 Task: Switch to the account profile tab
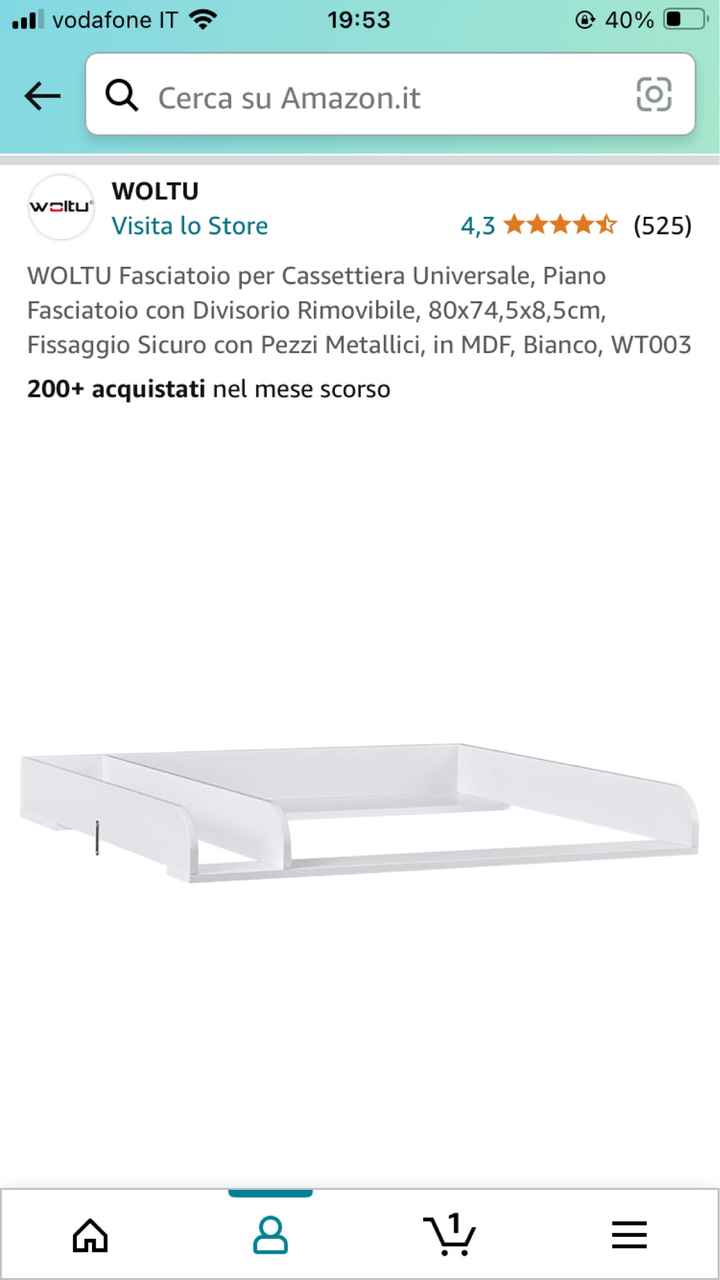[x=270, y=1235]
